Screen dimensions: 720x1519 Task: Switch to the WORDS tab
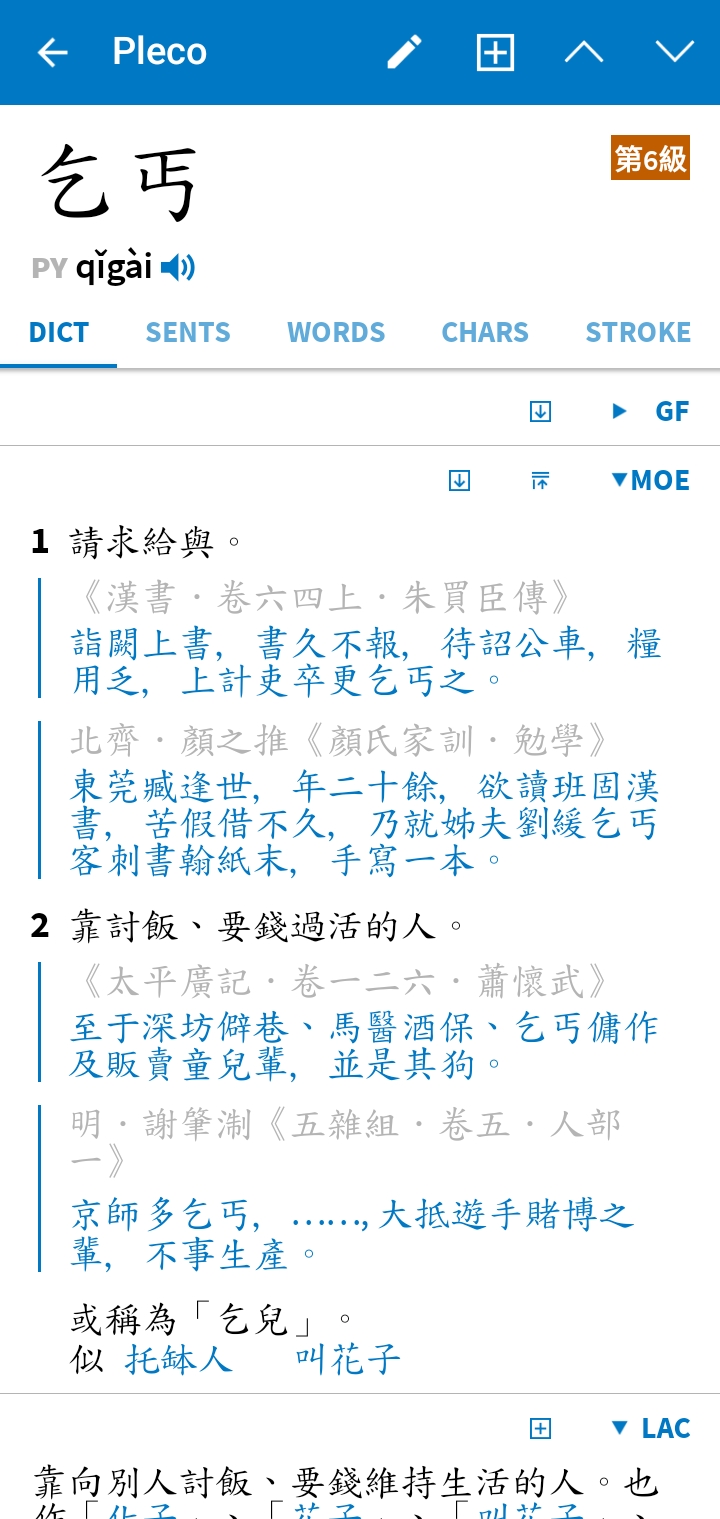(336, 332)
